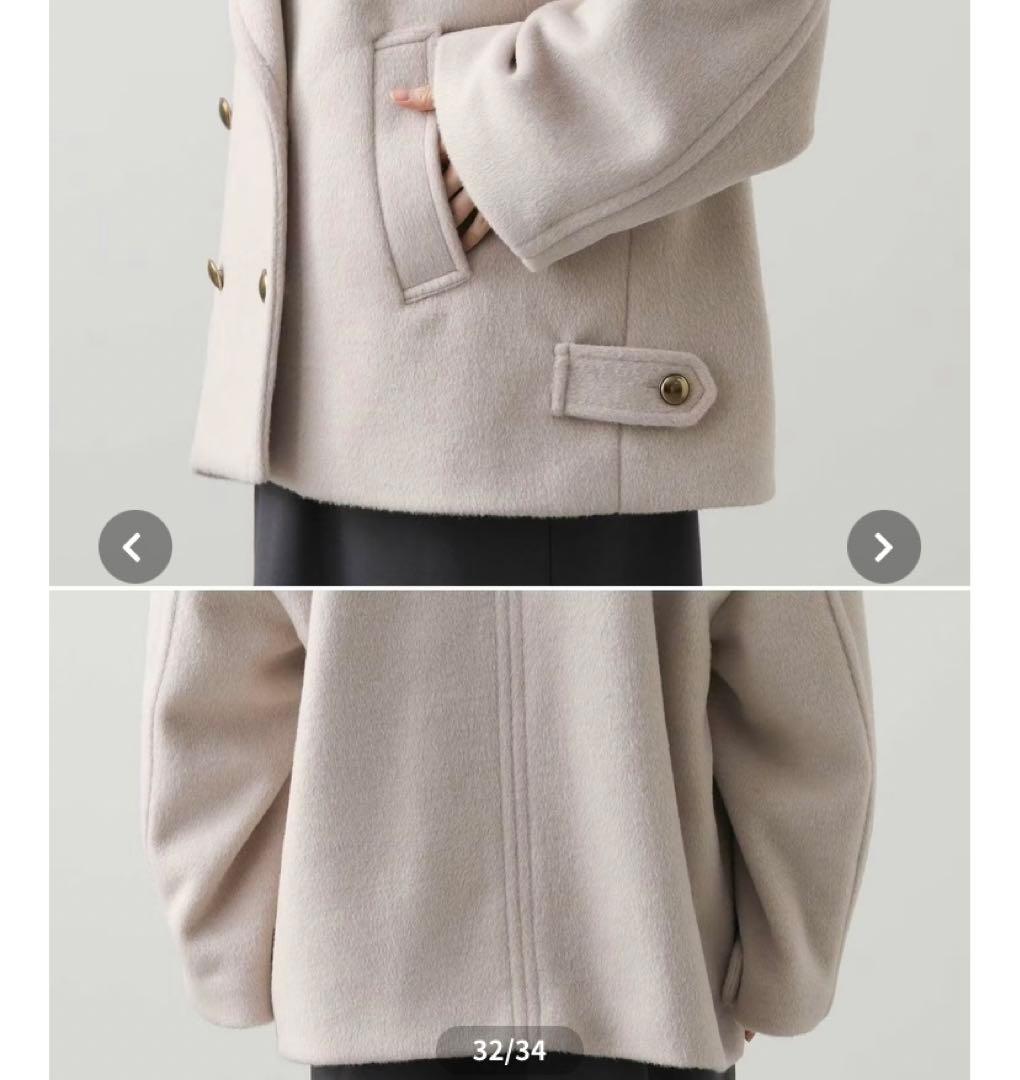Go to the next product image
Screen dimensions: 1020x1080
point(883,547)
